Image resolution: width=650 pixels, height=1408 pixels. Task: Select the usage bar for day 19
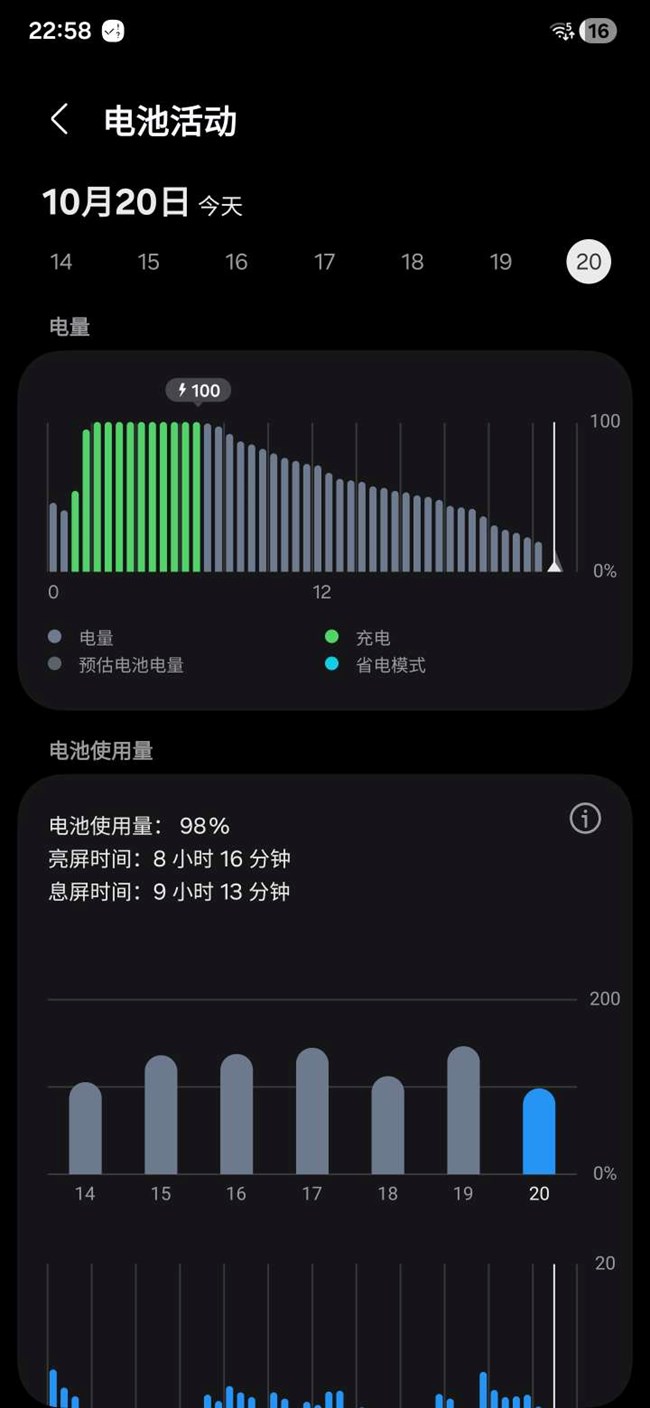click(463, 1110)
